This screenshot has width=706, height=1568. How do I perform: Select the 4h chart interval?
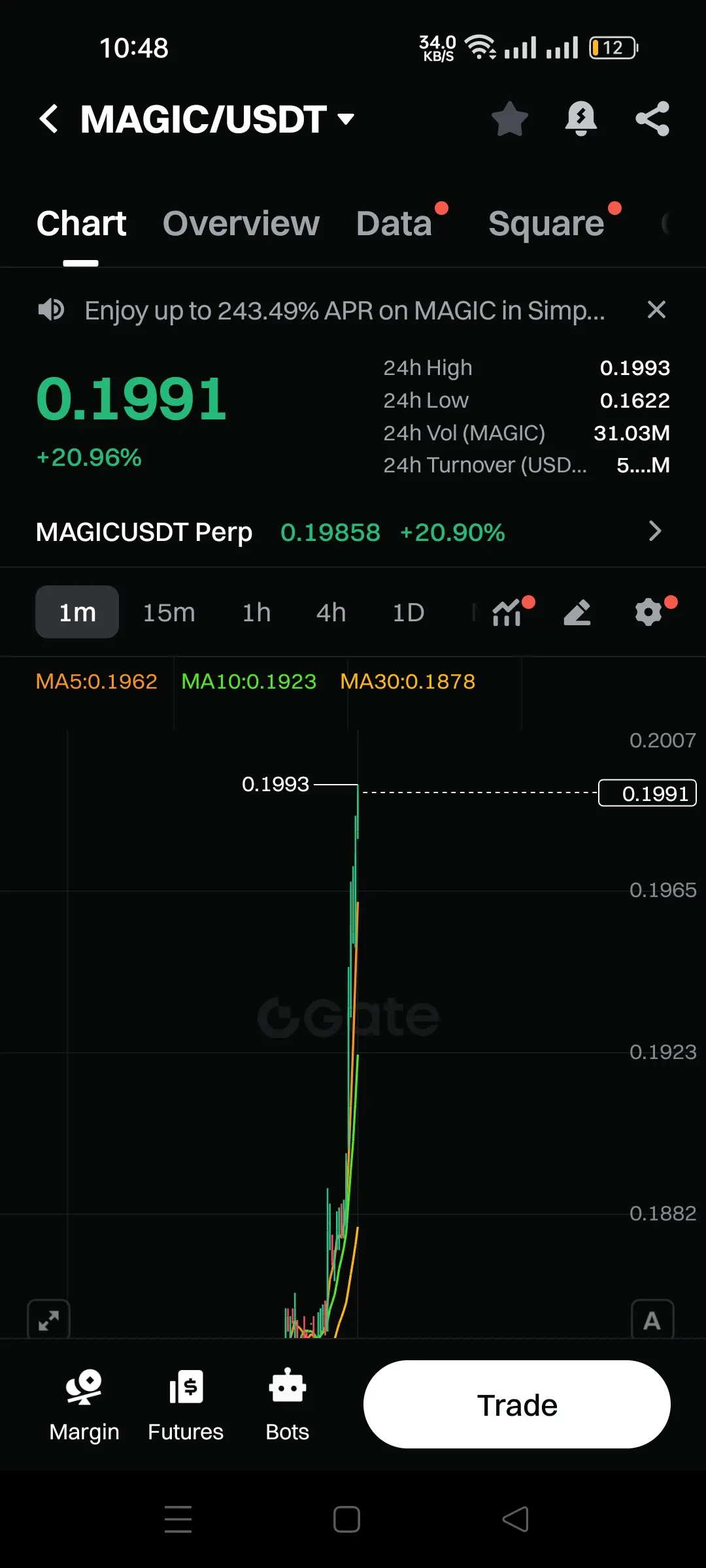pos(331,613)
